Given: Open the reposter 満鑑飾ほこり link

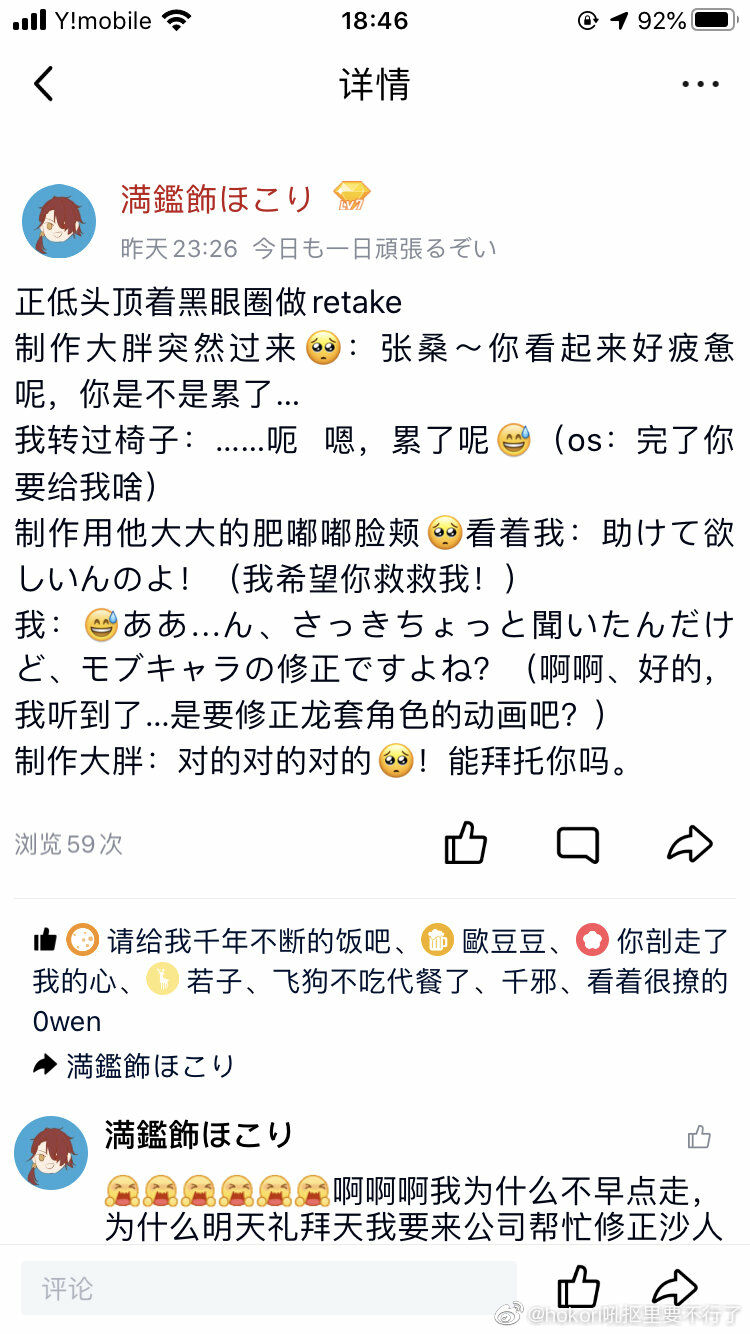Looking at the screenshot, I should 150,1065.
